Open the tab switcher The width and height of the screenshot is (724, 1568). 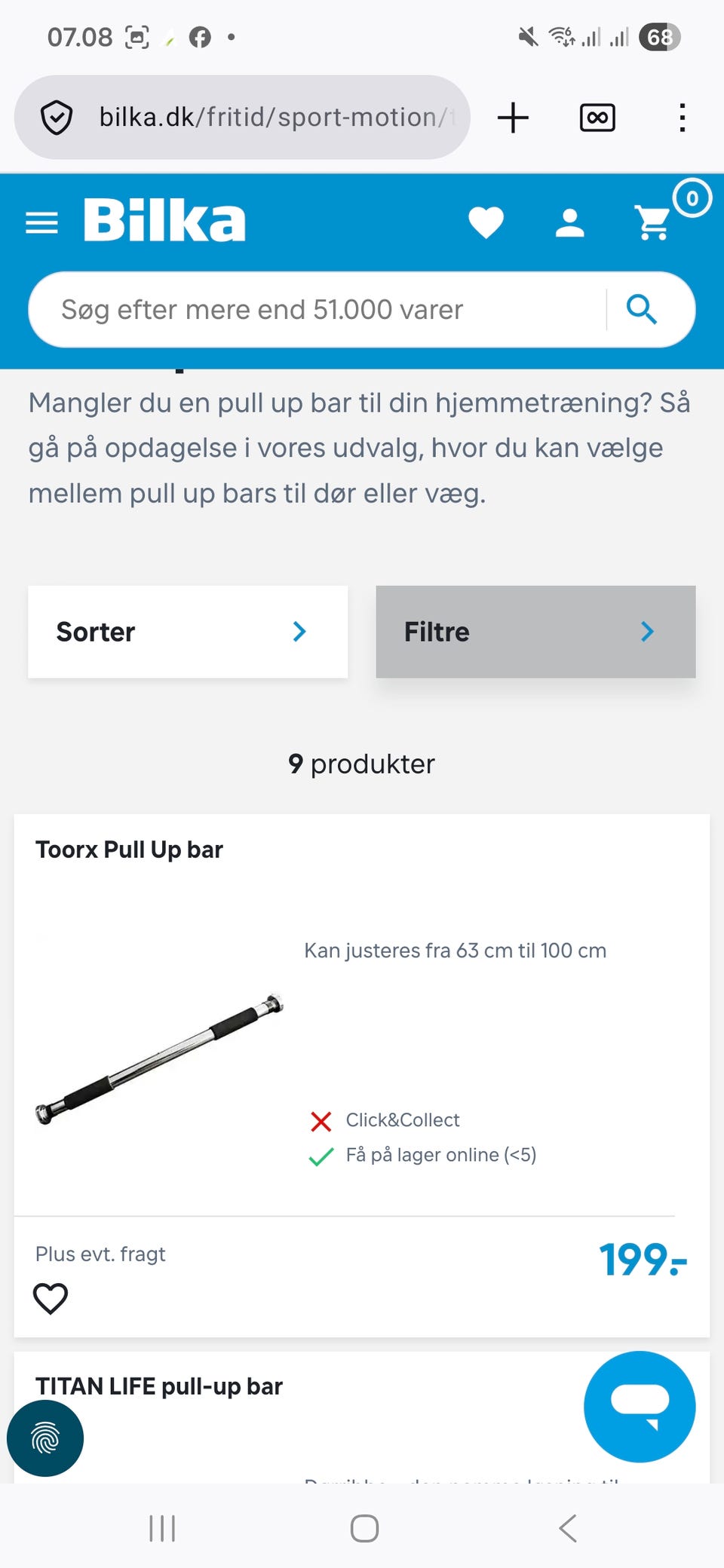click(x=597, y=117)
